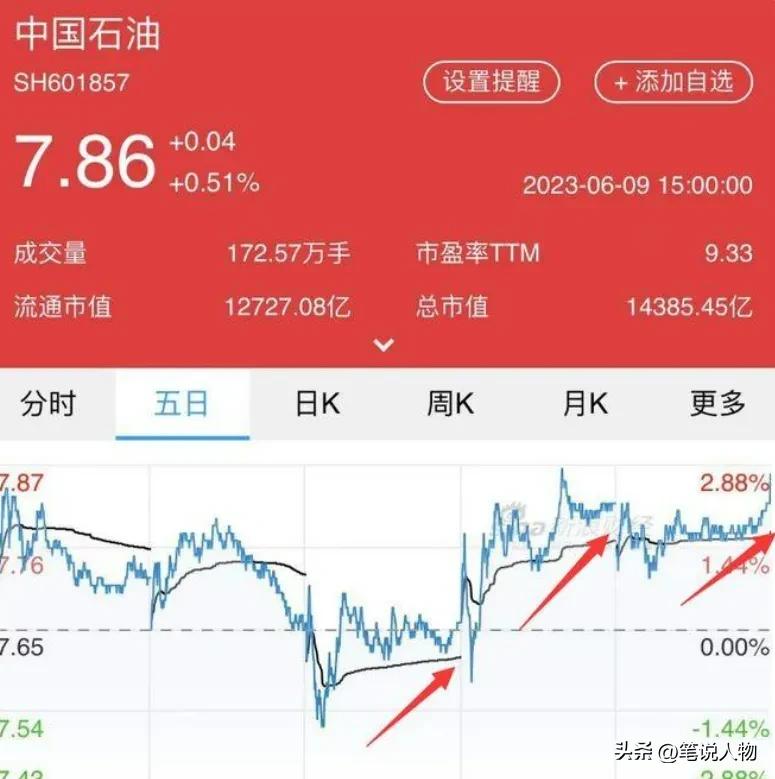Select the 成交量 volume figure 172.57万手
775x779 pixels.
(288, 254)
